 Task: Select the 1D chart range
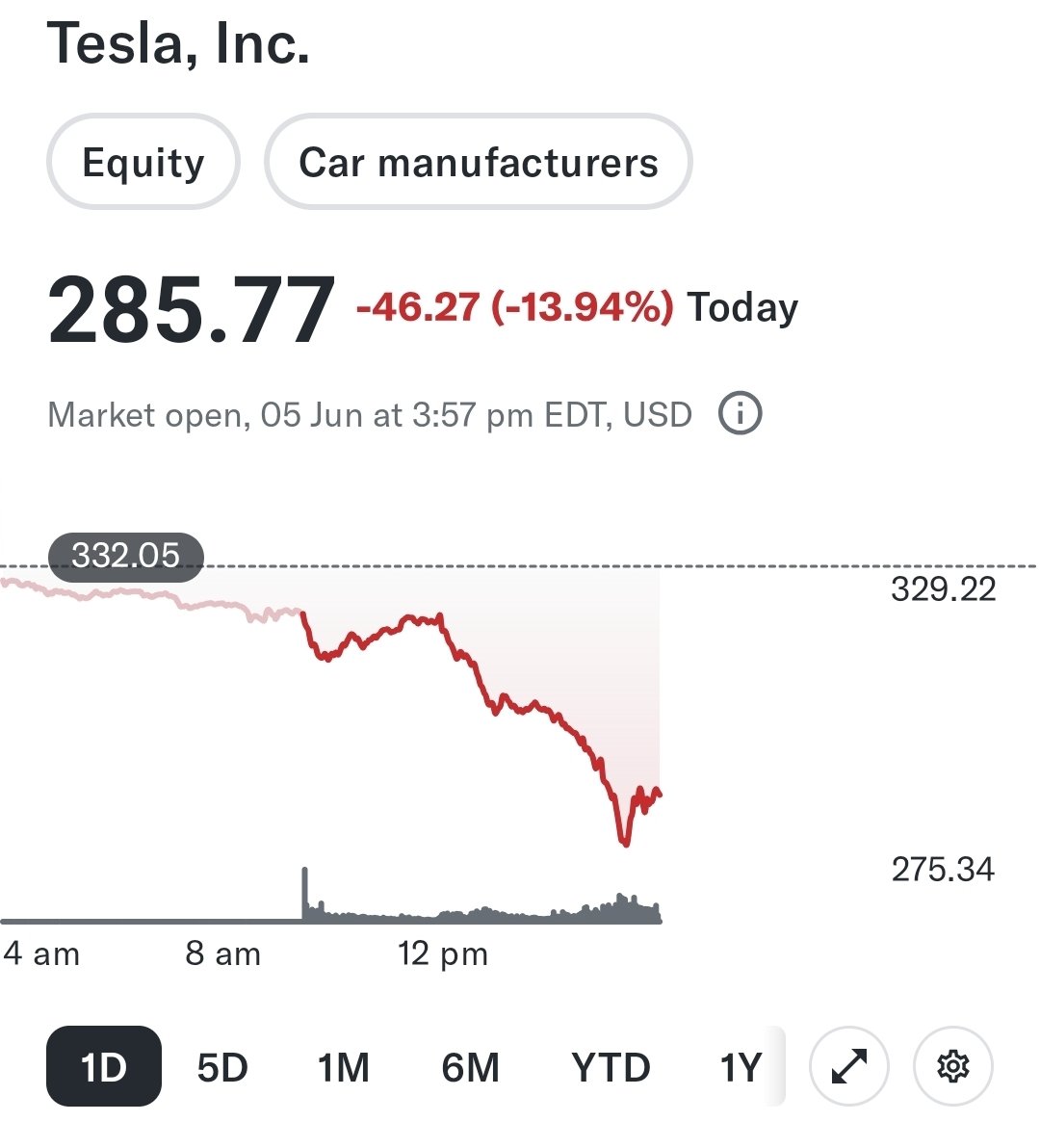[x=103, y=1066]
